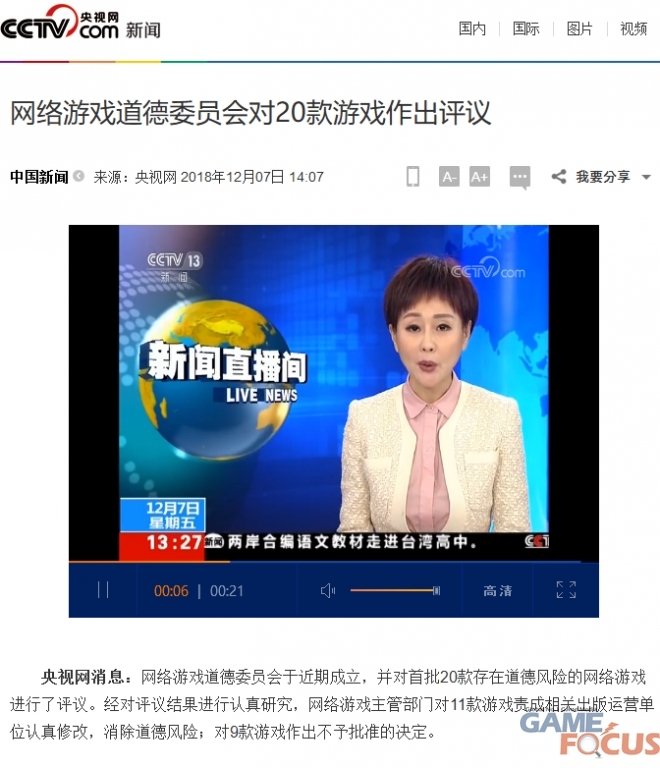Open the 国内 news section
The width and height of the screenshot is (660, 768).
[472, 29]
